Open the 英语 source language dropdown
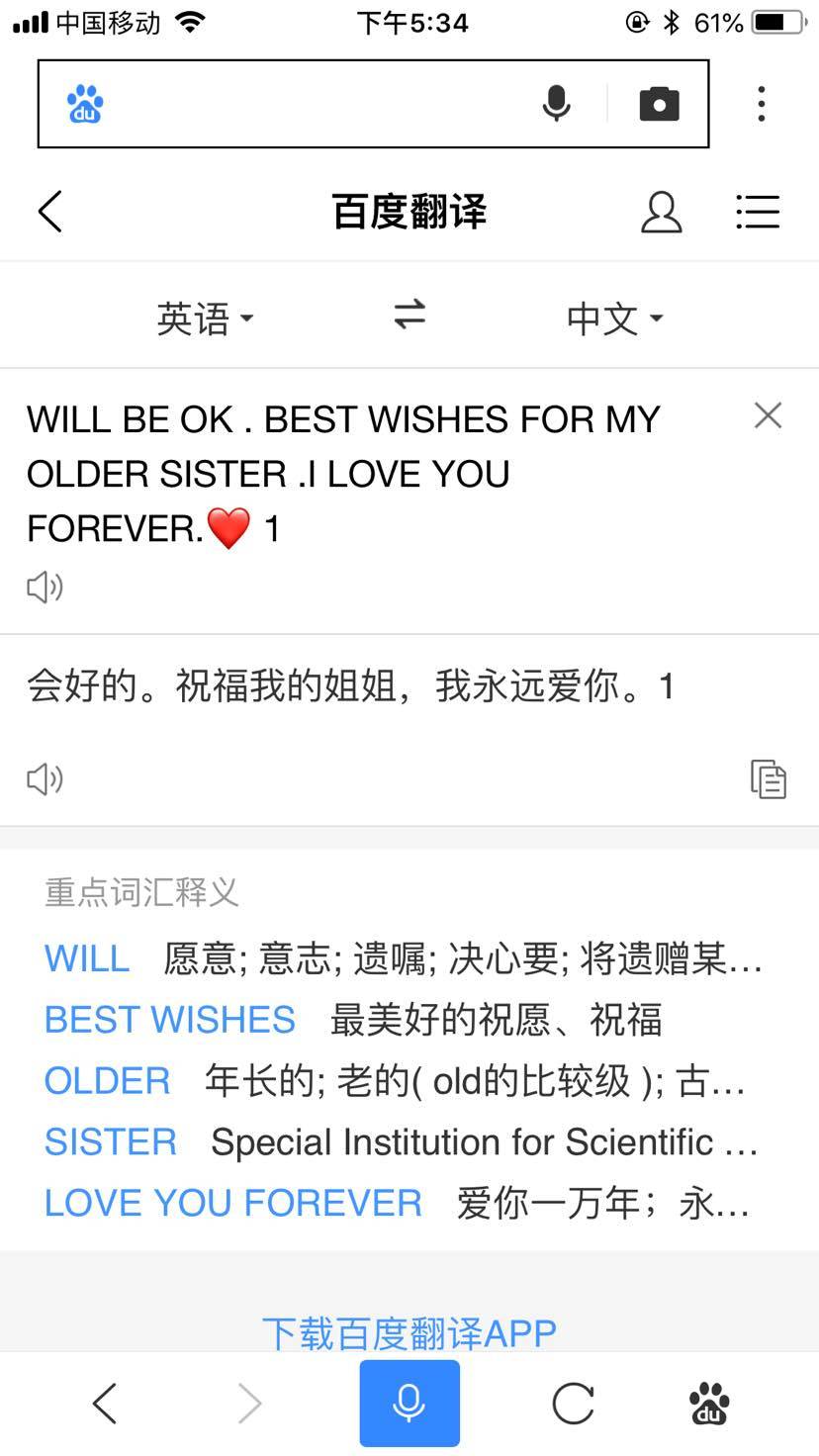 (x=205, y=318)
